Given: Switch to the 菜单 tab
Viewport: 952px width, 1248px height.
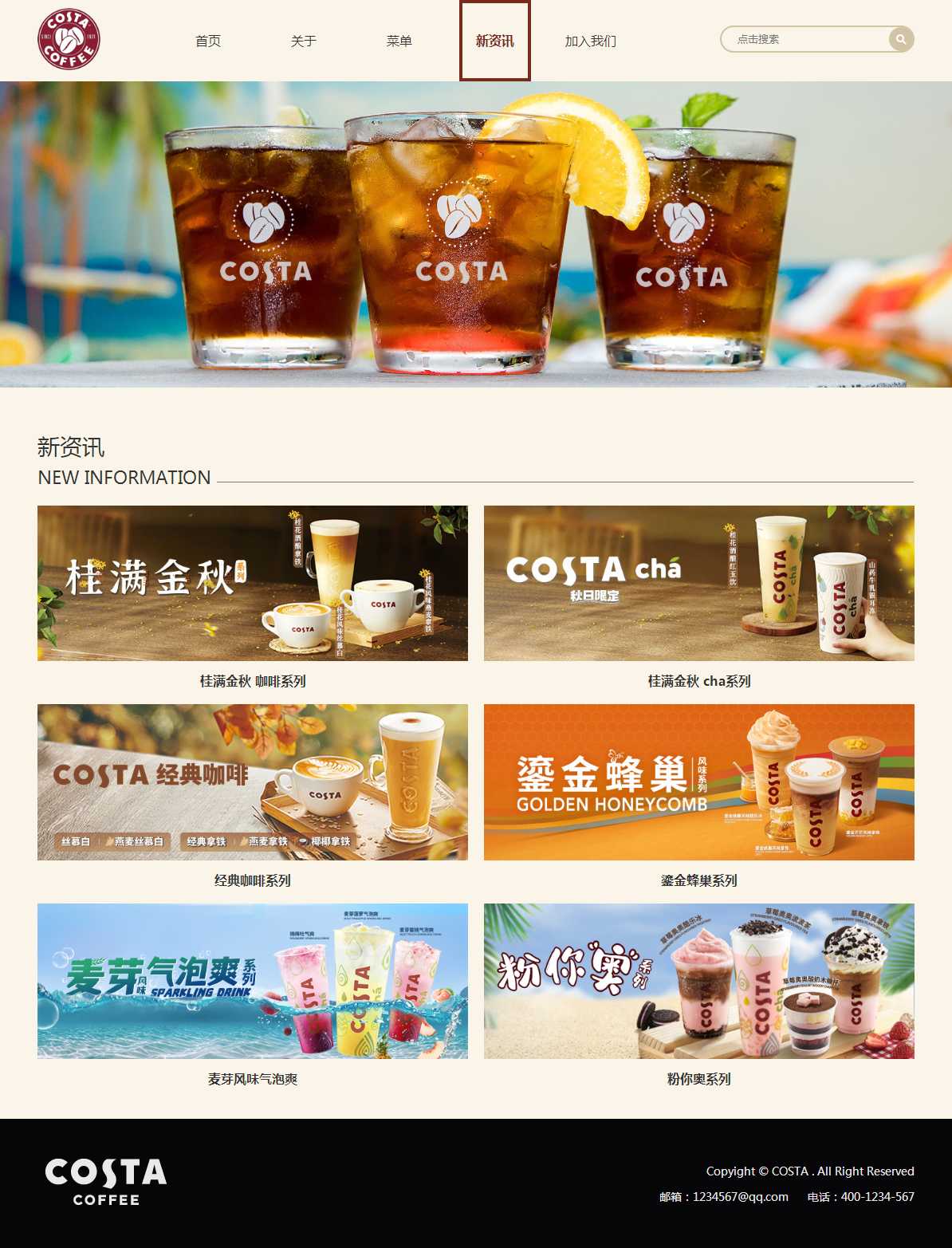Looking at the screenshot, I should click(x=399, y=41).
